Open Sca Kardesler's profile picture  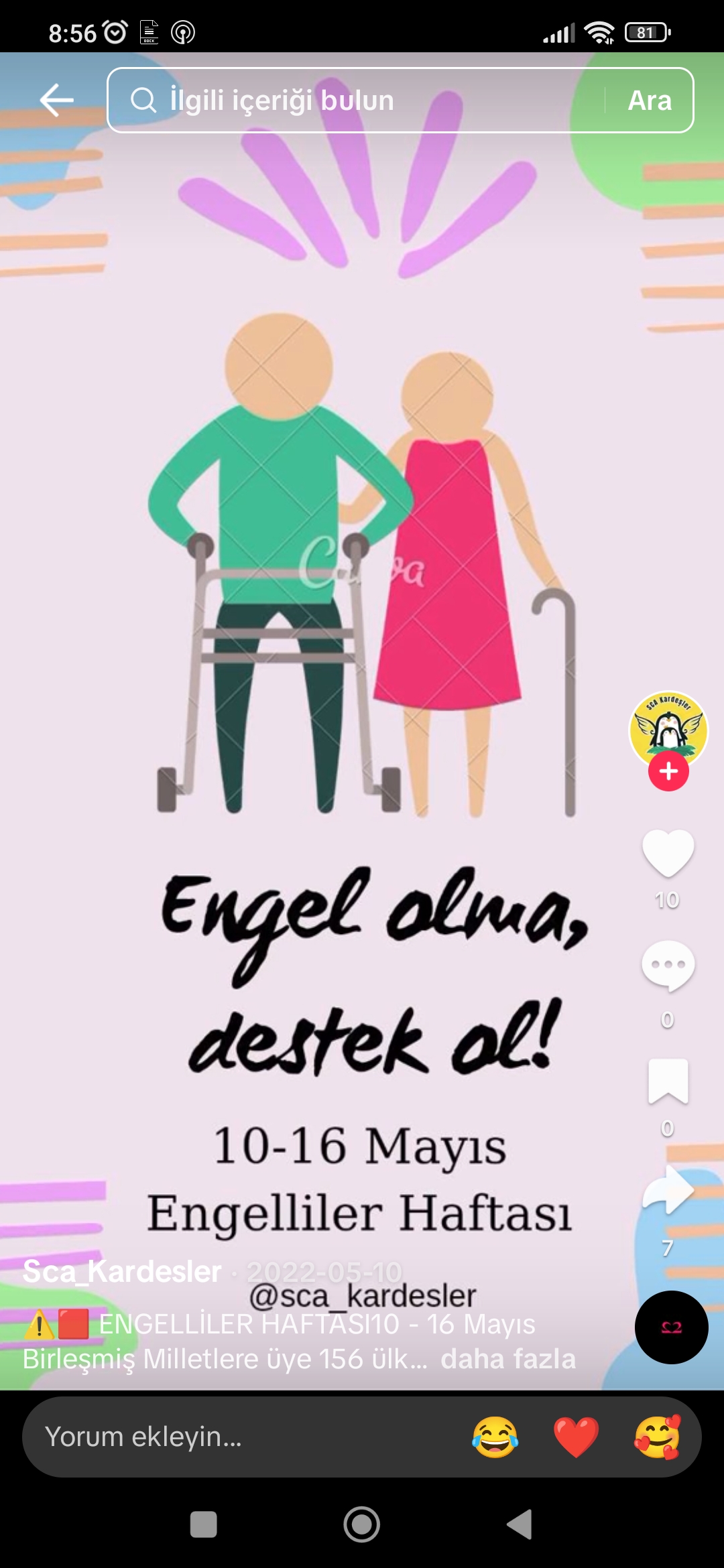tap(668, 728)
